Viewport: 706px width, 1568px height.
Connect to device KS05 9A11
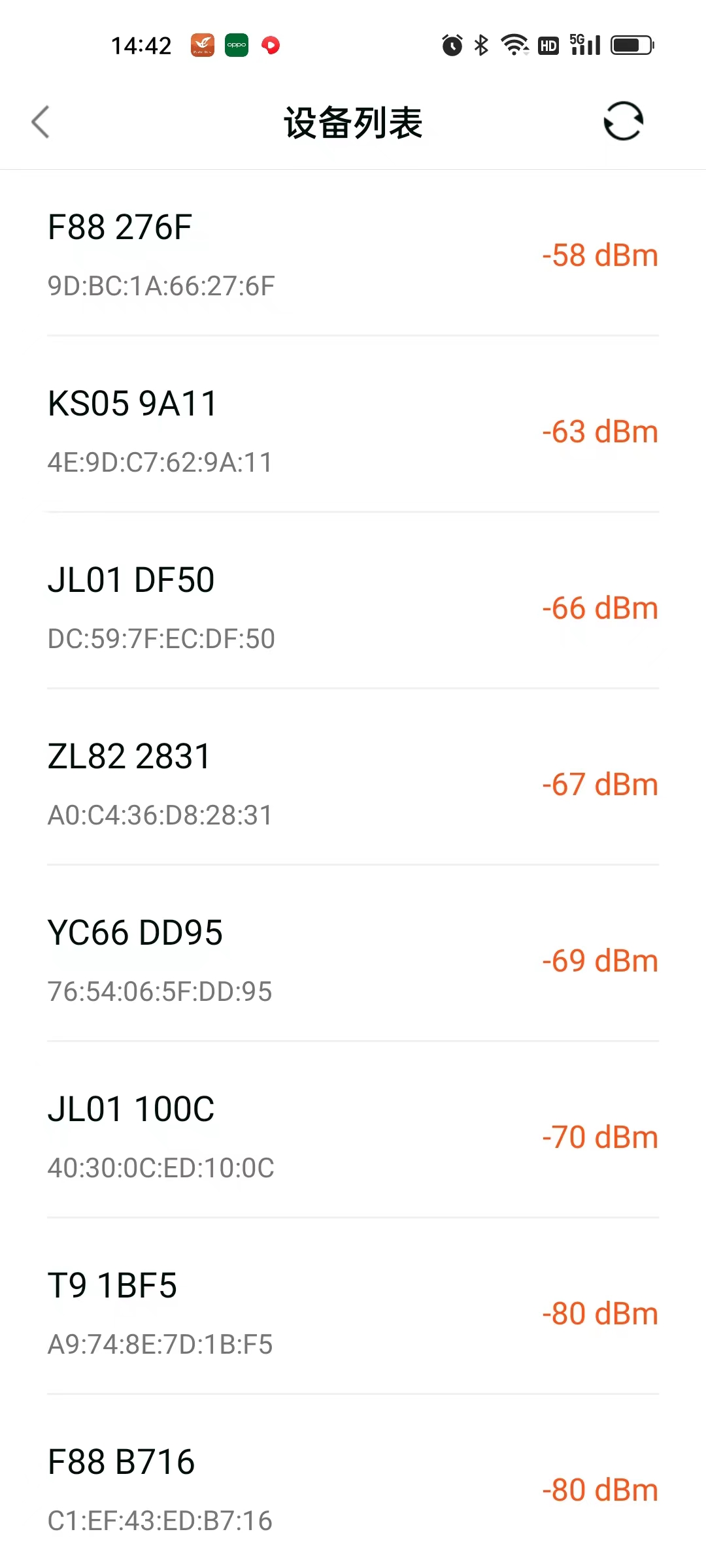(353, 431)
